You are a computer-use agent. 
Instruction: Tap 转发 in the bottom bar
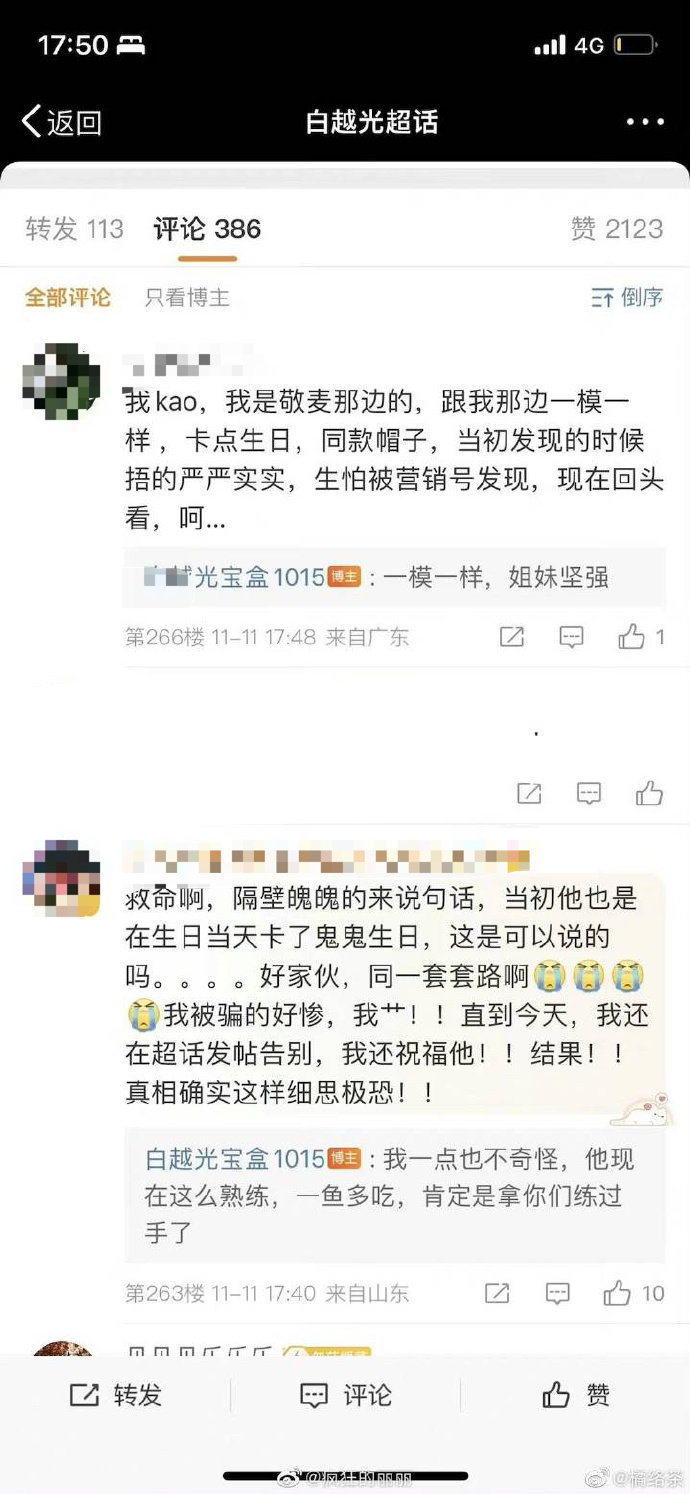tap(115, 1395)
